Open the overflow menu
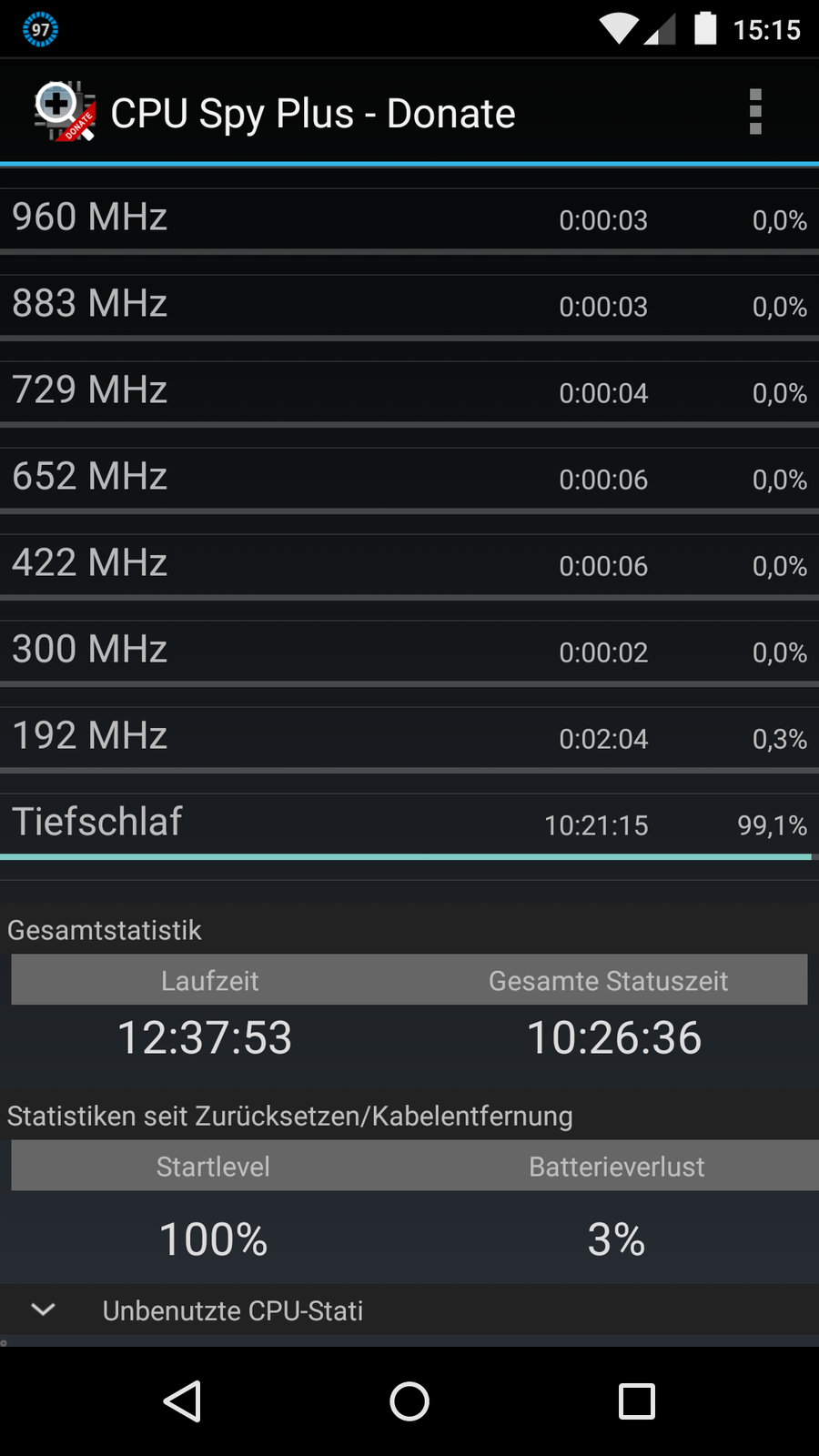The image size is (819, 1456). (754, 112)
